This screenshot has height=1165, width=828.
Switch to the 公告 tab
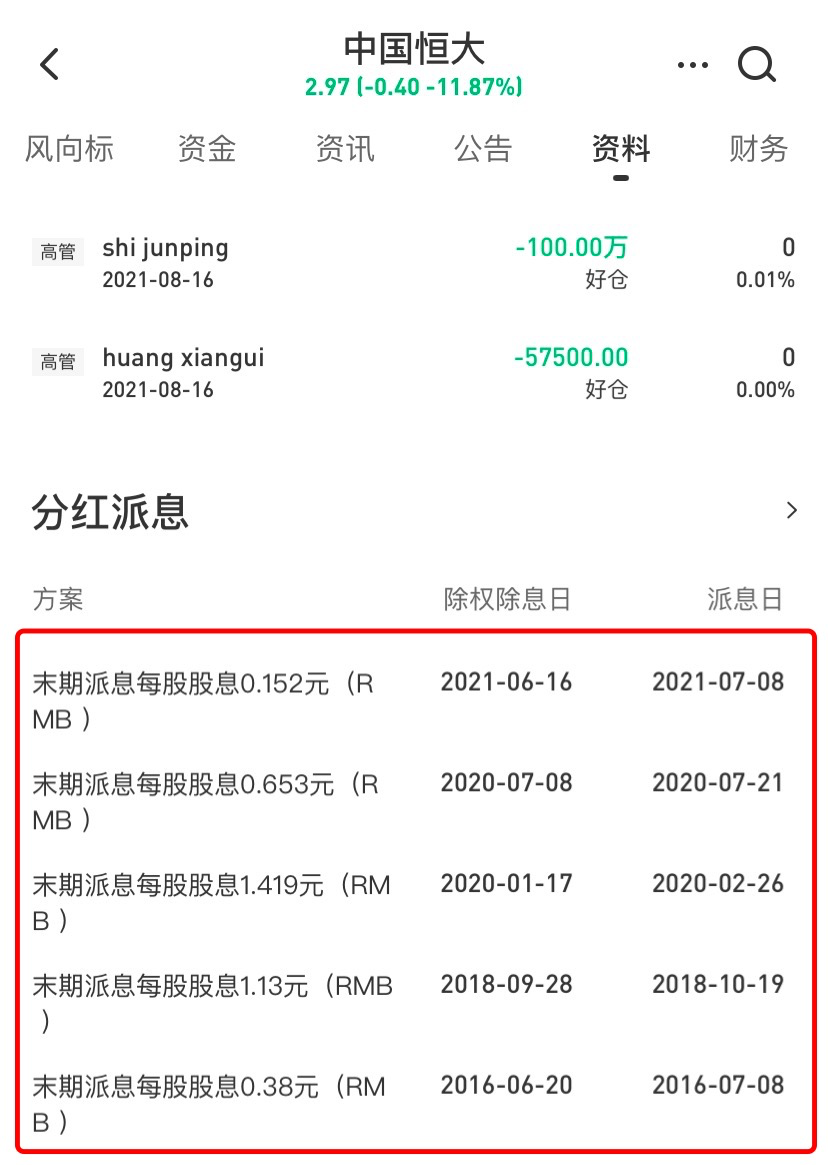tap(483, 150)
